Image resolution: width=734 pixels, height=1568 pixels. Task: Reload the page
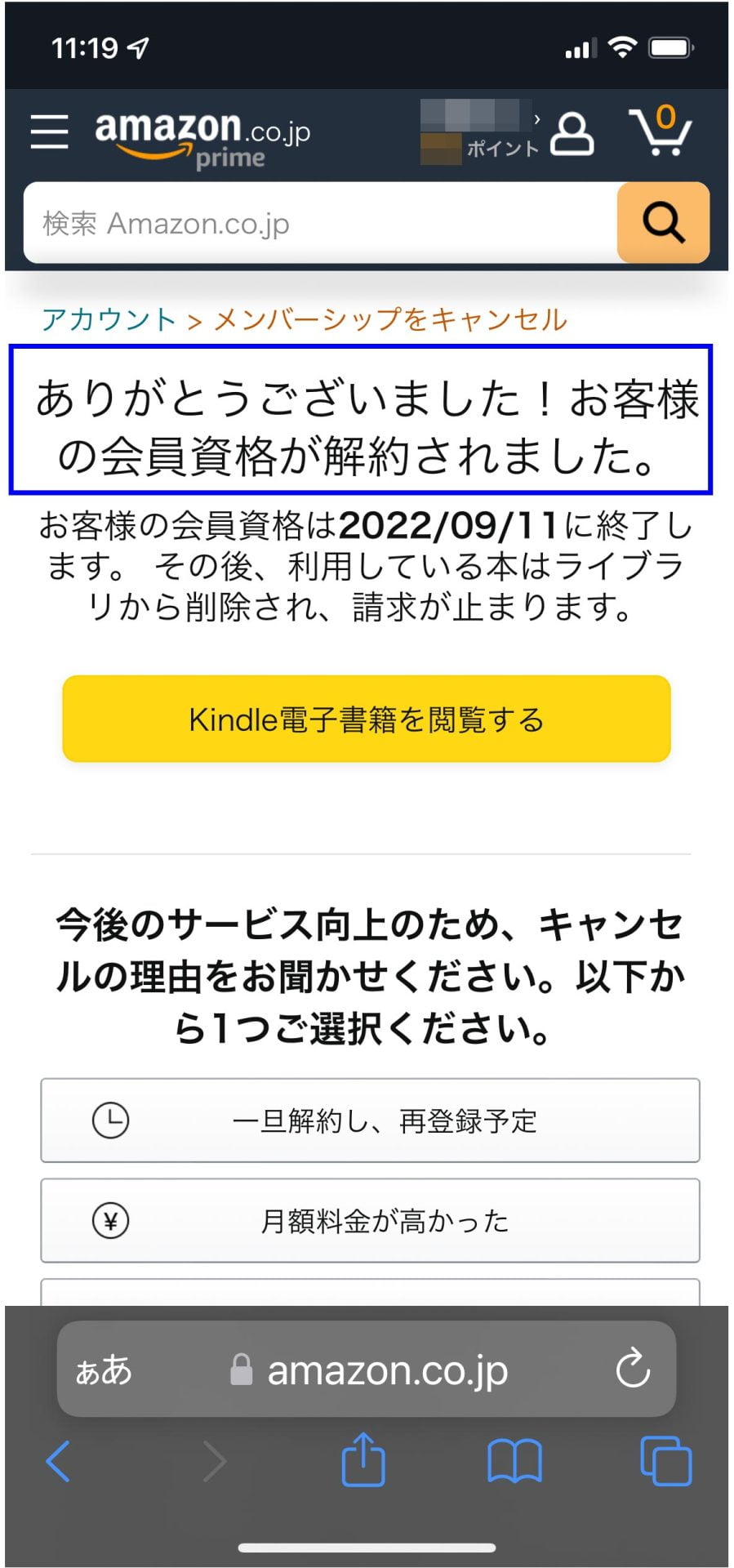pos(633,1370)
